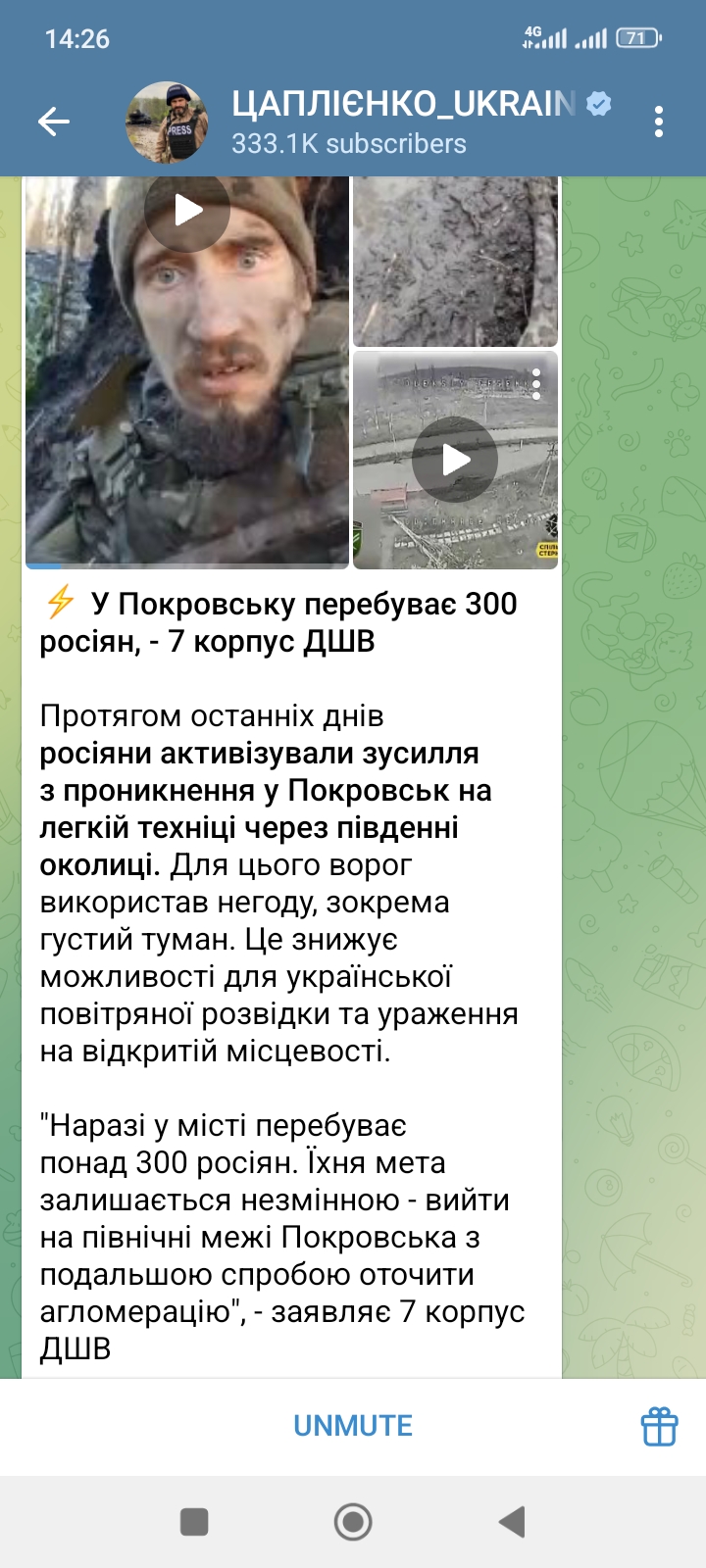The image size is (706, 1568).
Task: Open the top-right trench photo
Action: pos(455,261)
